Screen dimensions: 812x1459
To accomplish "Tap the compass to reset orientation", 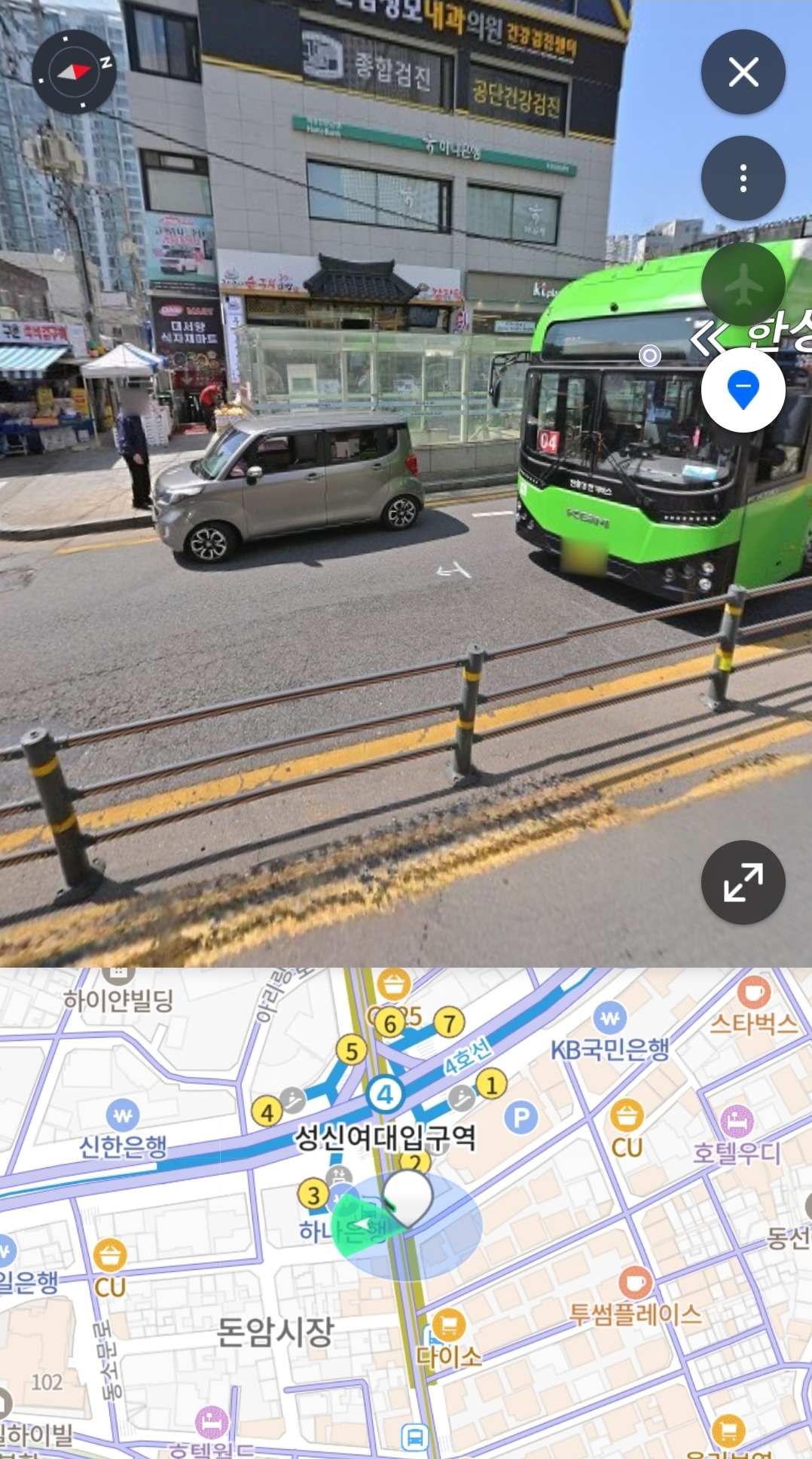I will (74, 72).
